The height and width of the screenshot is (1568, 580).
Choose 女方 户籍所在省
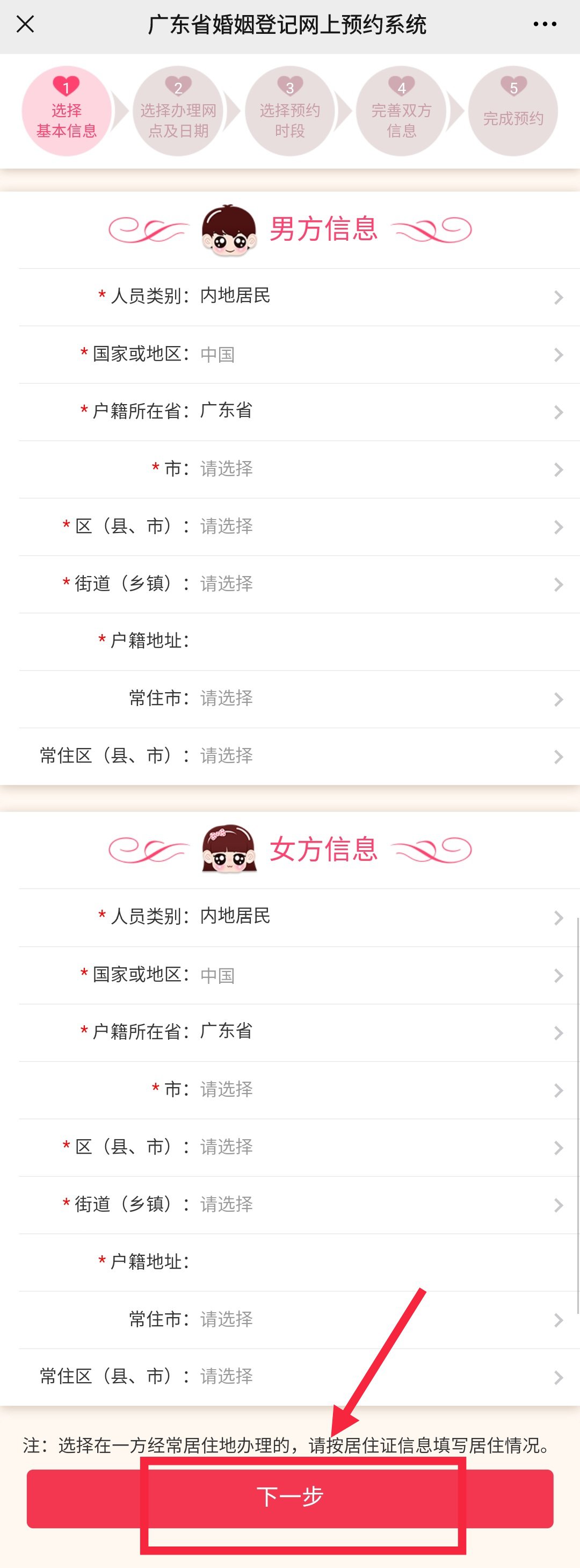click(378, 1032)
